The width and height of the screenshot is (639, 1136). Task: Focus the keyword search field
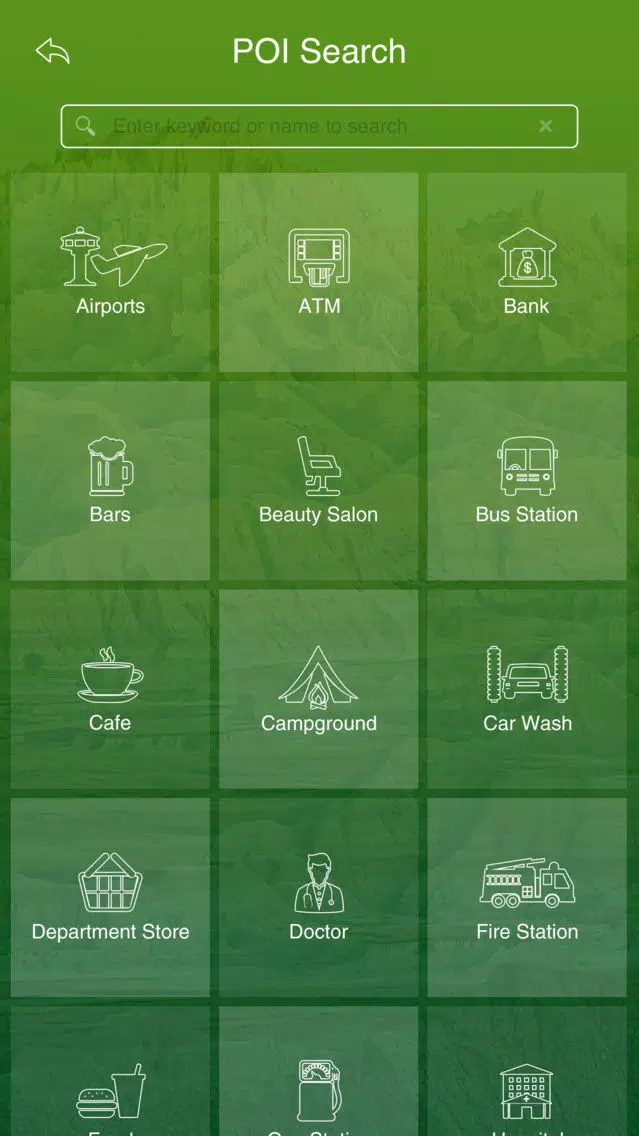(319, 126)
